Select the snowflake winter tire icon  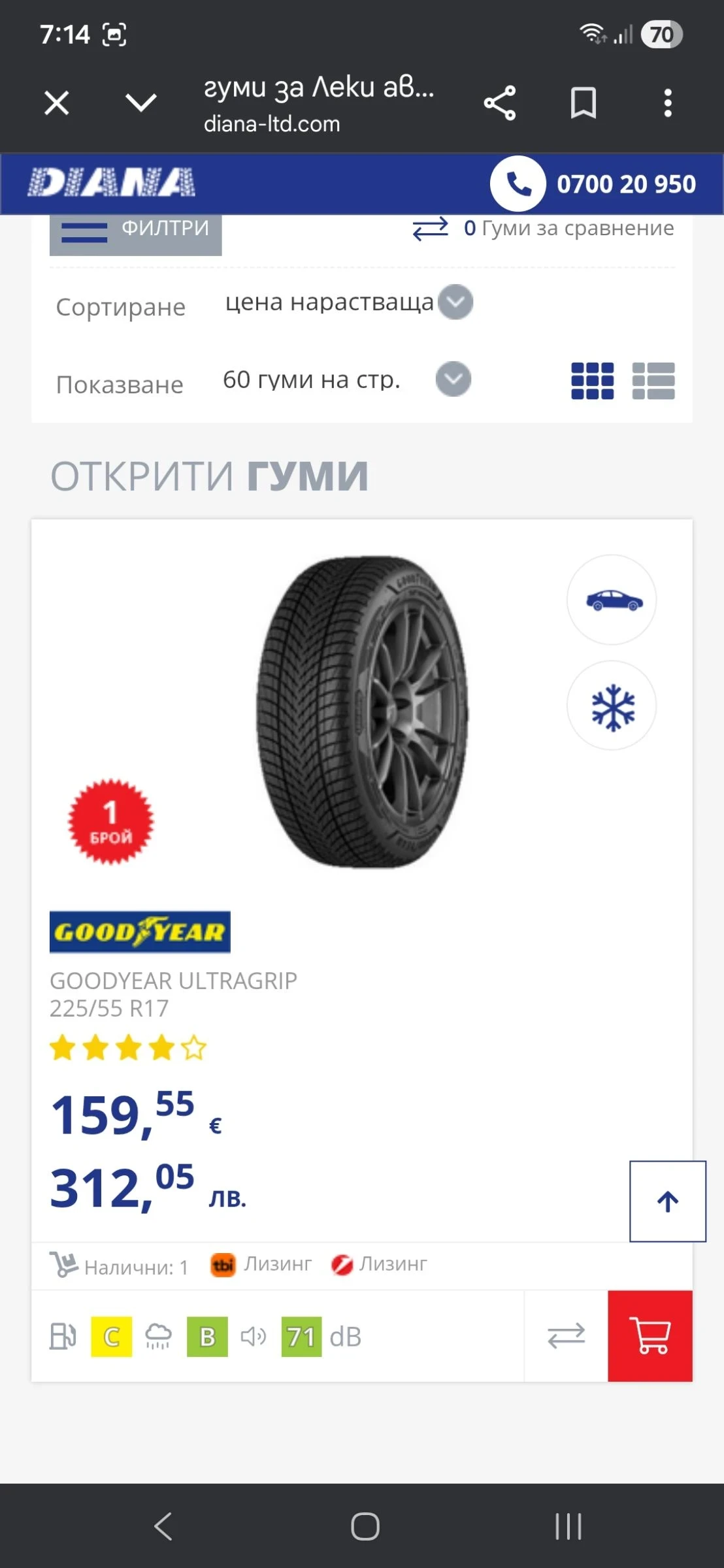tap(612, 706)
